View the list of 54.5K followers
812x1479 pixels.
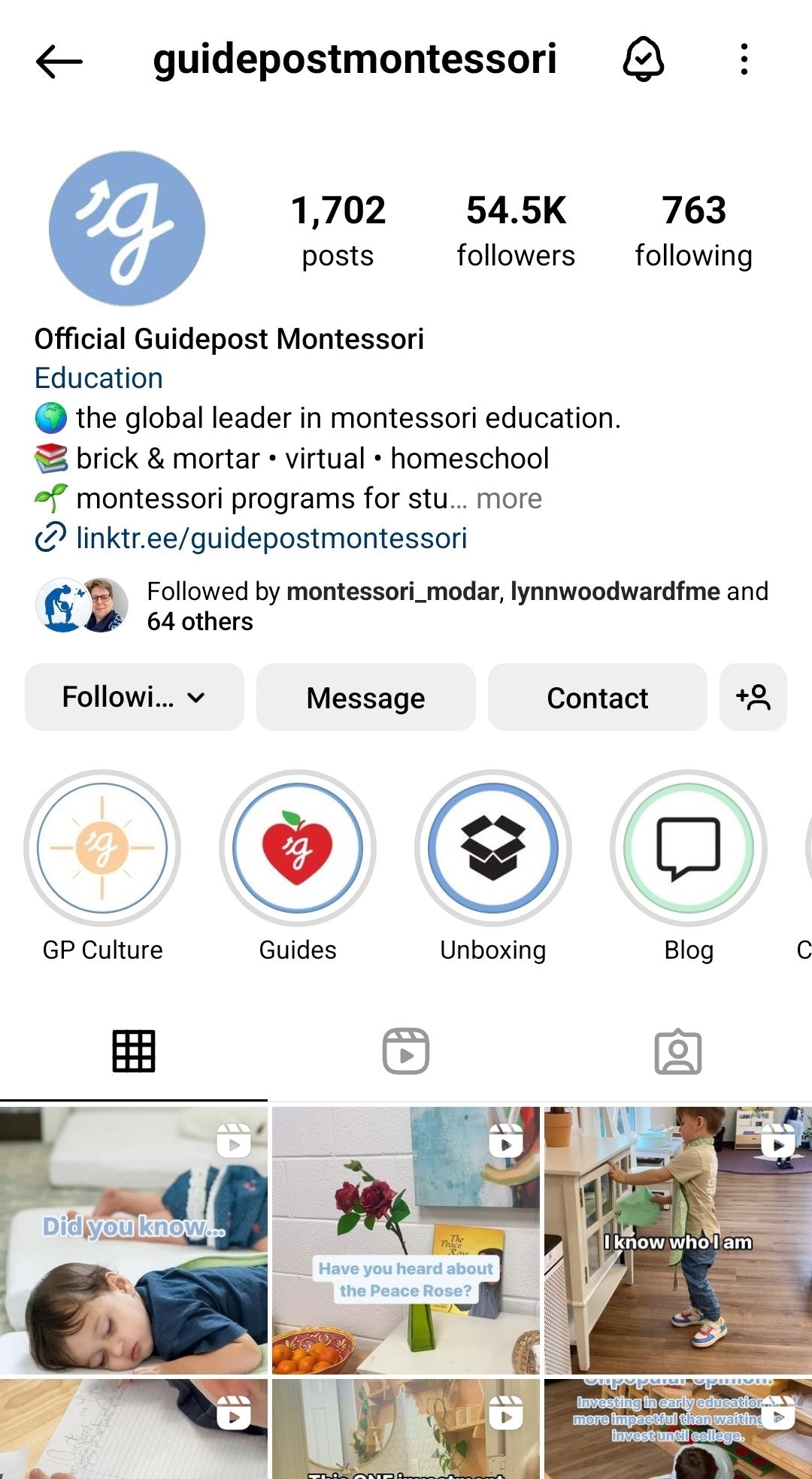[516, 230]
